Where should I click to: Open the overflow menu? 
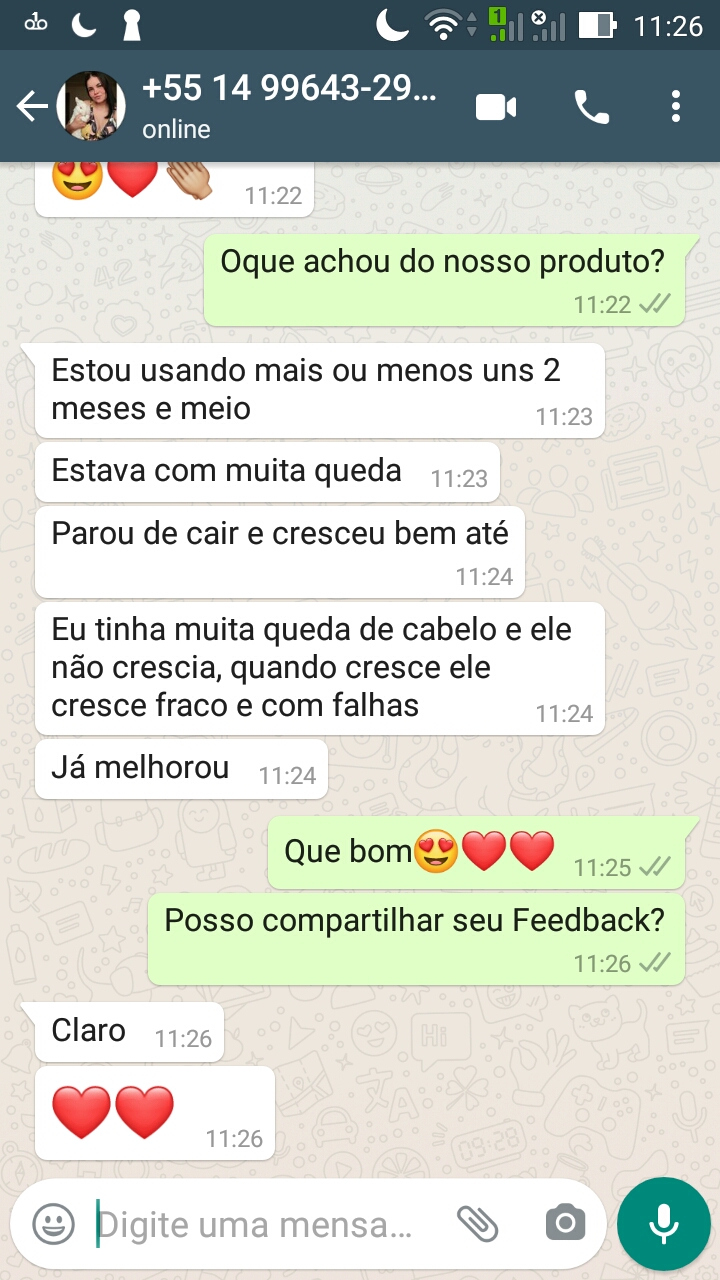tap(676, 106)
